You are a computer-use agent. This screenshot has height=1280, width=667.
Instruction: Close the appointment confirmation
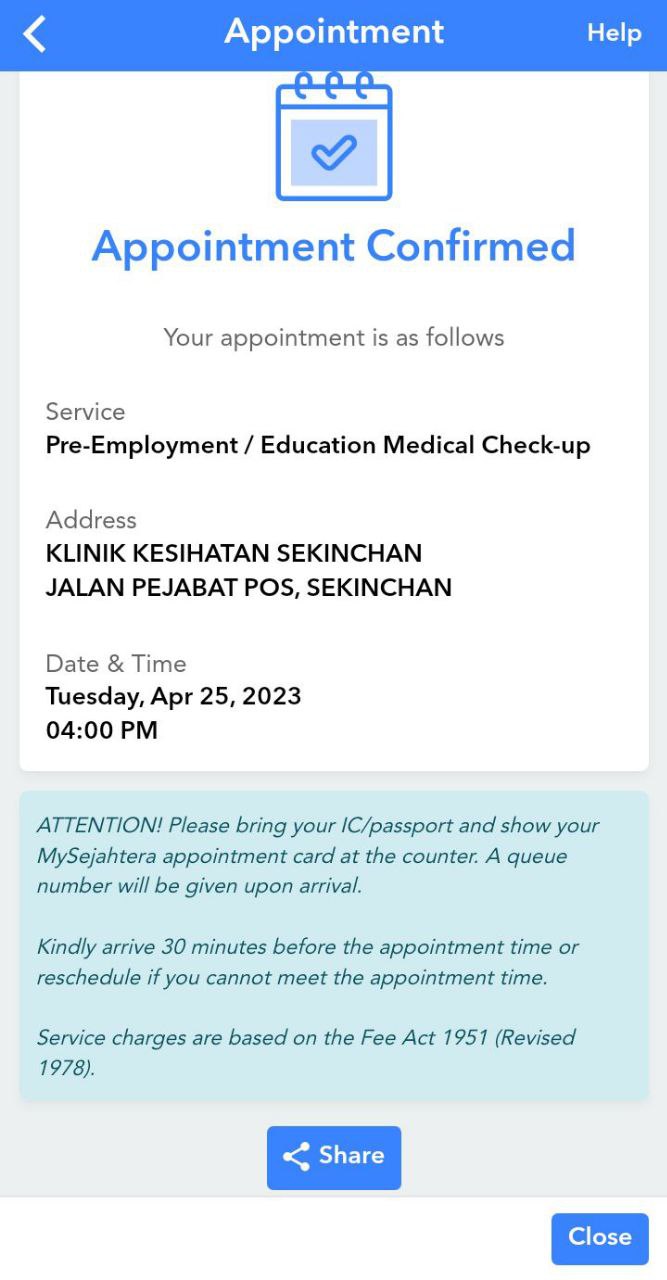pyautogui.click(x=599, y=1238)
